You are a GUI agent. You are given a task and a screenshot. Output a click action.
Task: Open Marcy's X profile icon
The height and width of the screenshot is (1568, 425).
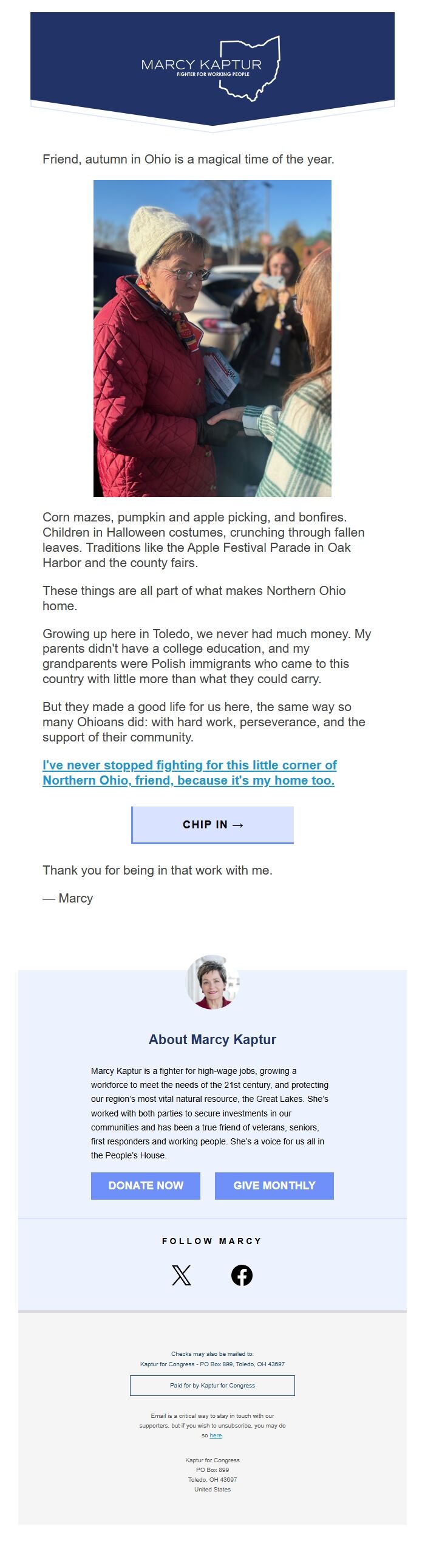181,1274
